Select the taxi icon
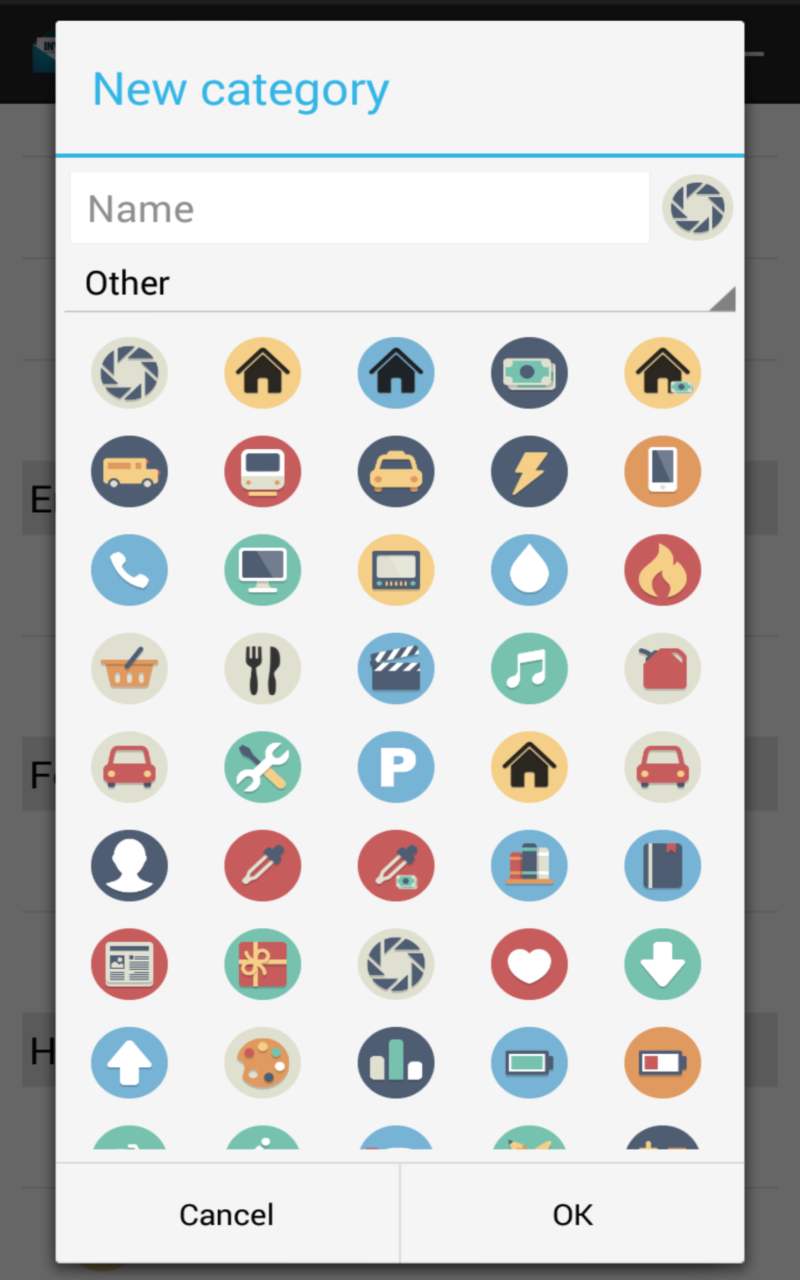800x1280 pixels. pyautogui.click(x=396, y=471)
